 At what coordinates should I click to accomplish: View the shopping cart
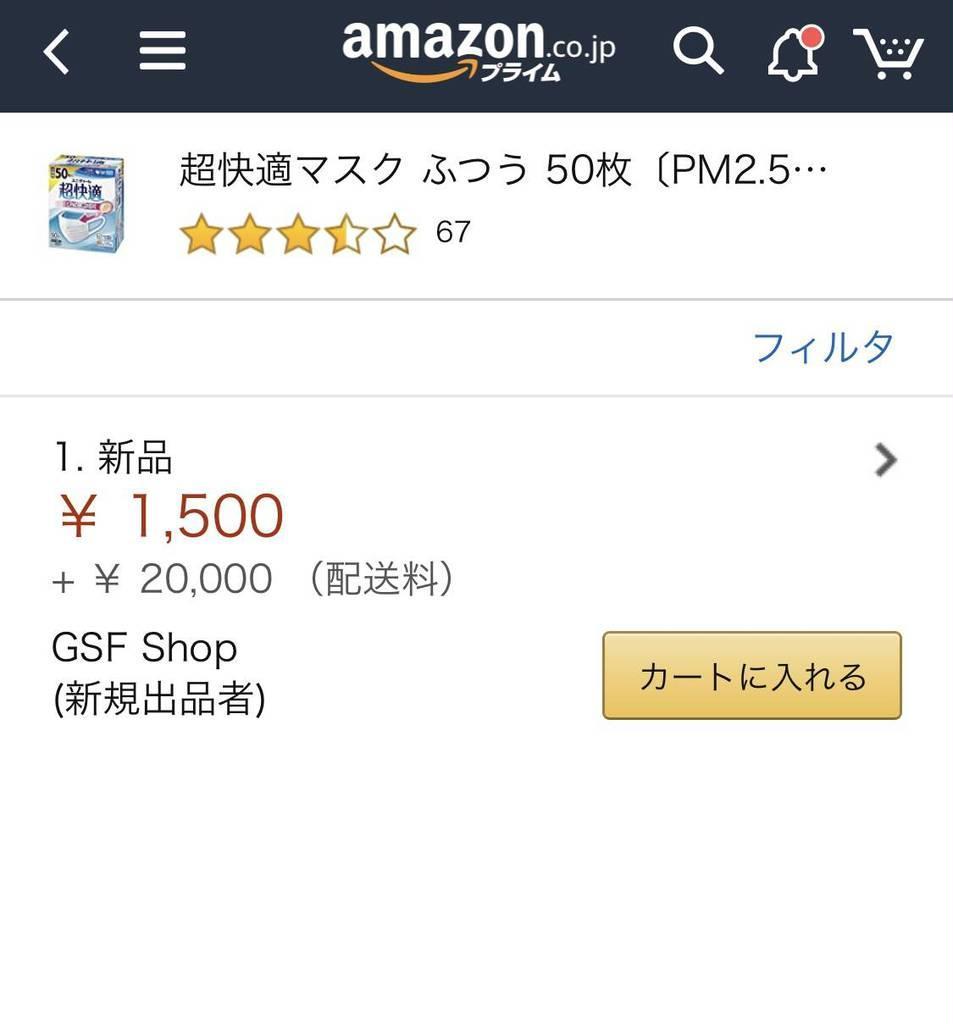tap(887, 52)
